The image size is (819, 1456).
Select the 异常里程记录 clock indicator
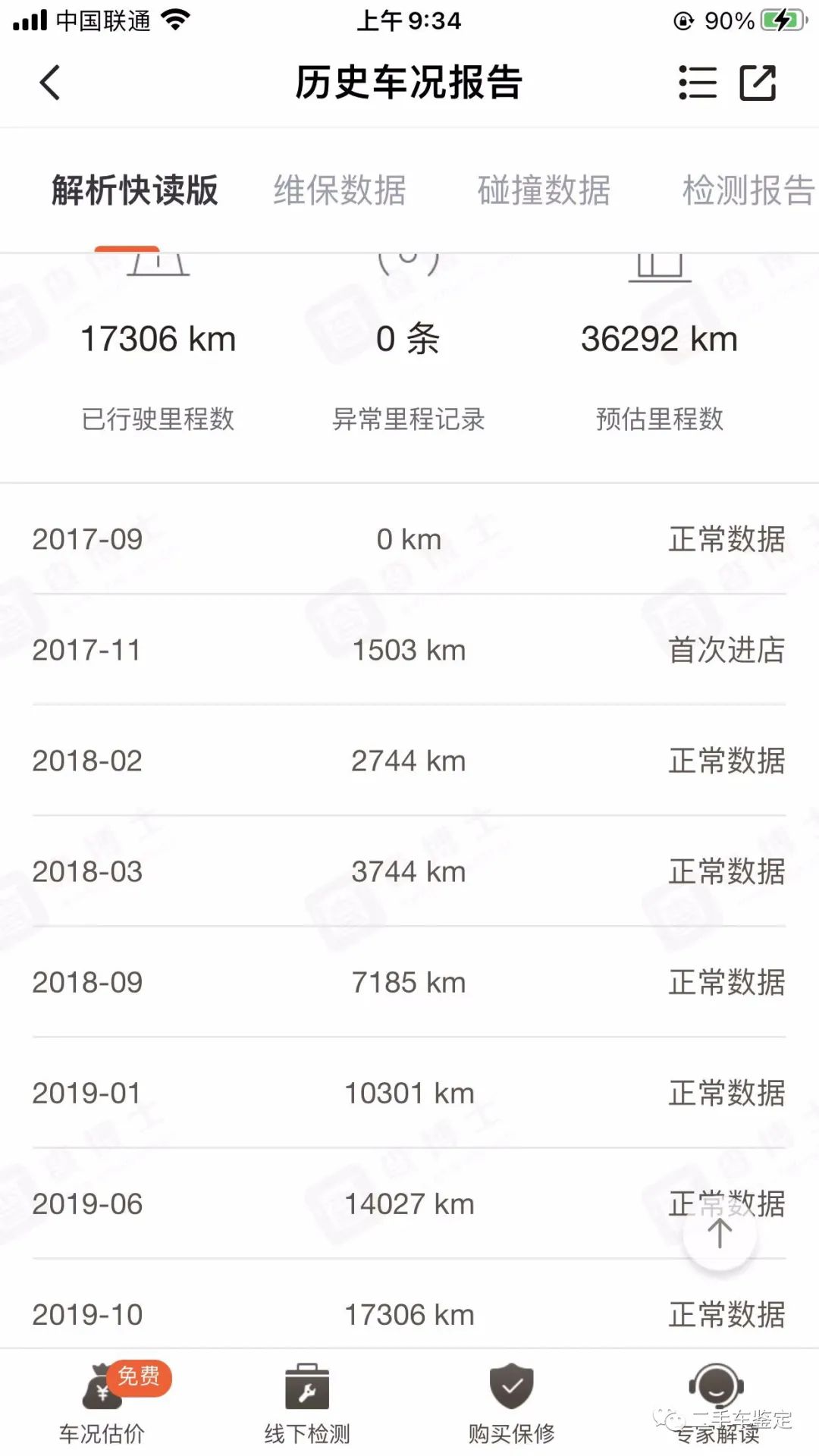[x=409, y=262]
